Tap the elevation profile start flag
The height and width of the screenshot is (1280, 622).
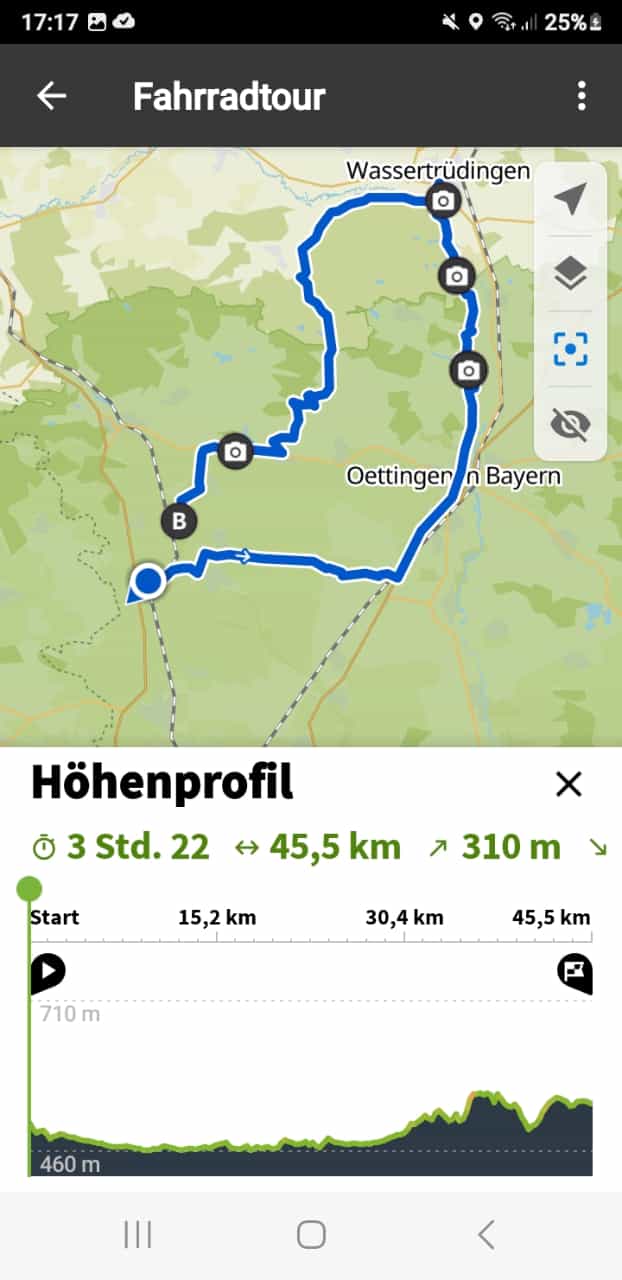coord(48,971)
